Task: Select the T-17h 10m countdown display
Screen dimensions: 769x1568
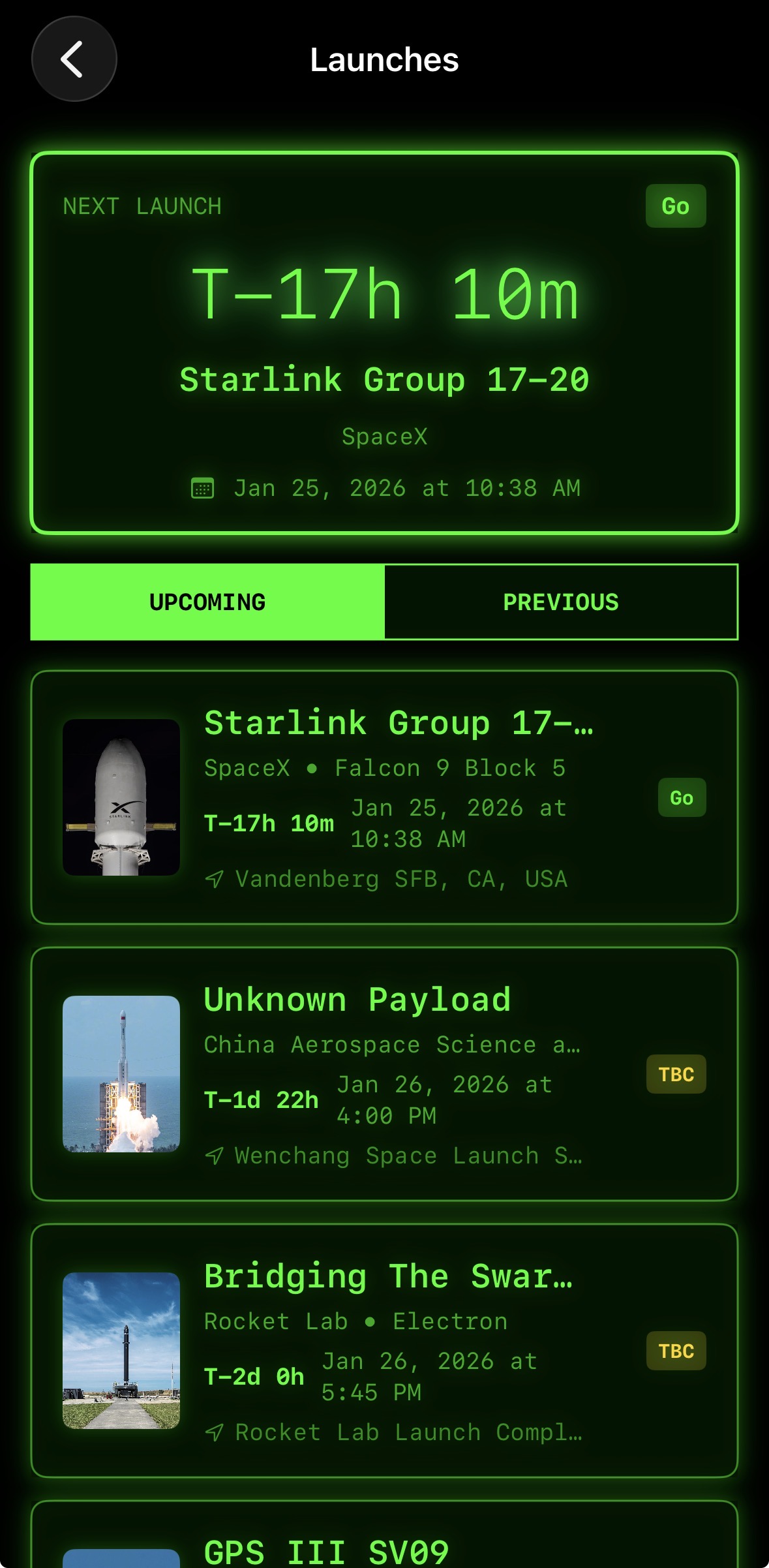Action: (385, 295)
